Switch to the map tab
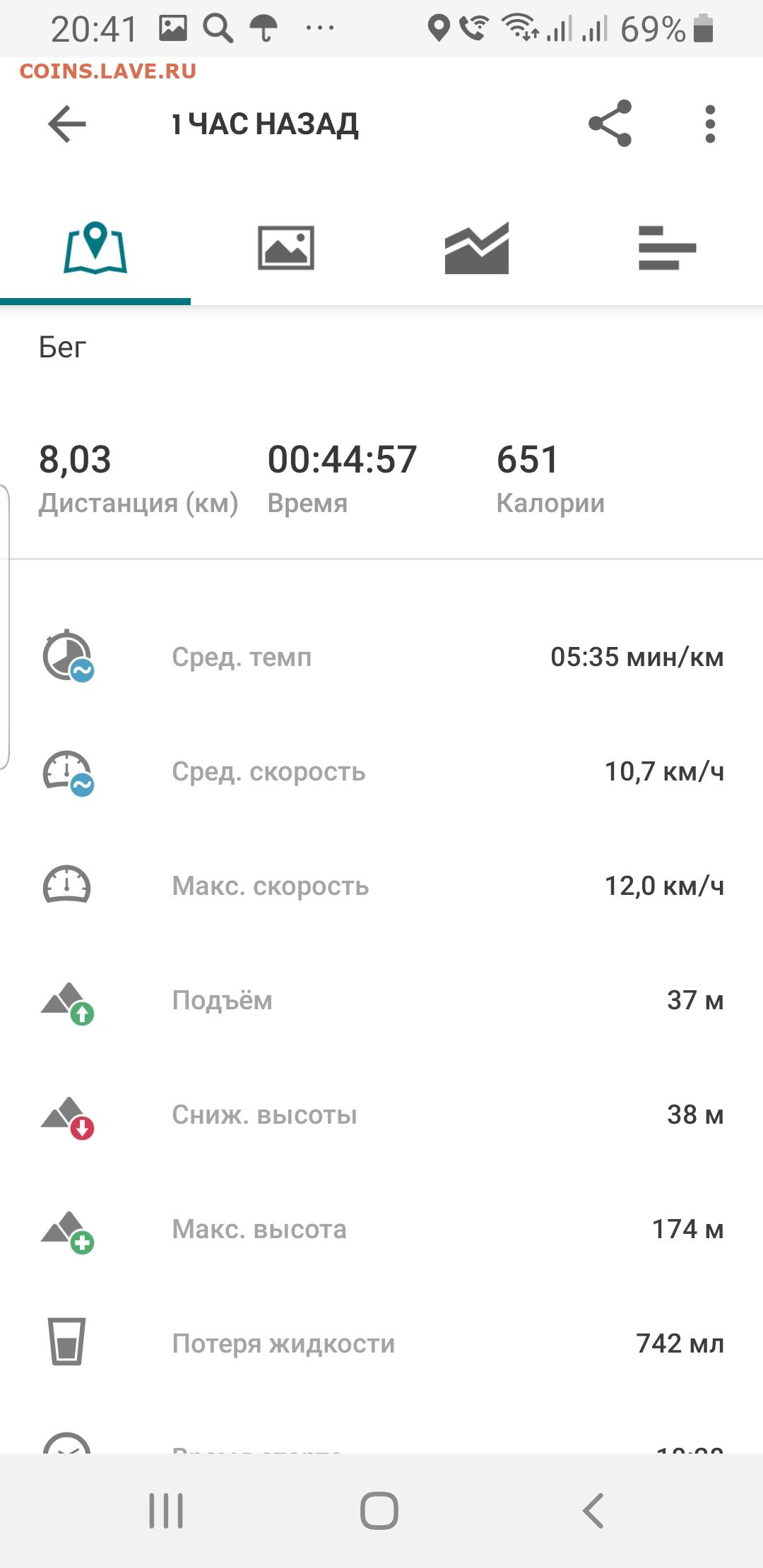The image size is (763, 1568). pyautogui.click(x=95, y=248)
